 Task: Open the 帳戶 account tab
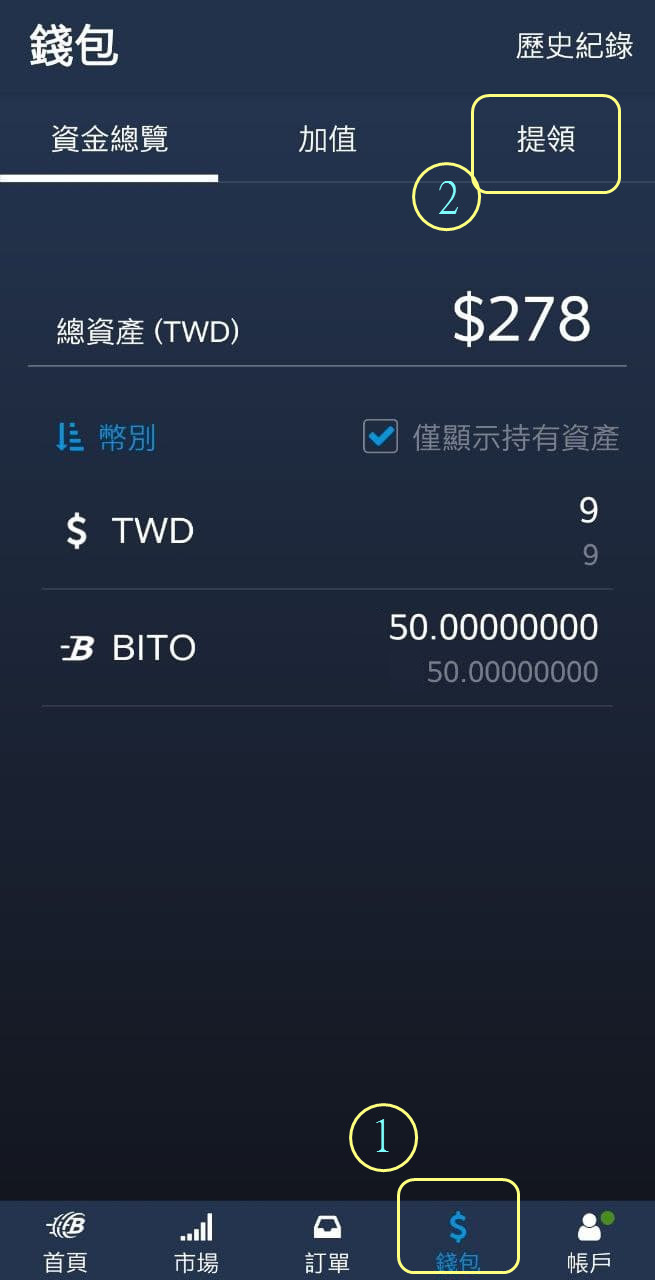coord(589,1241)
